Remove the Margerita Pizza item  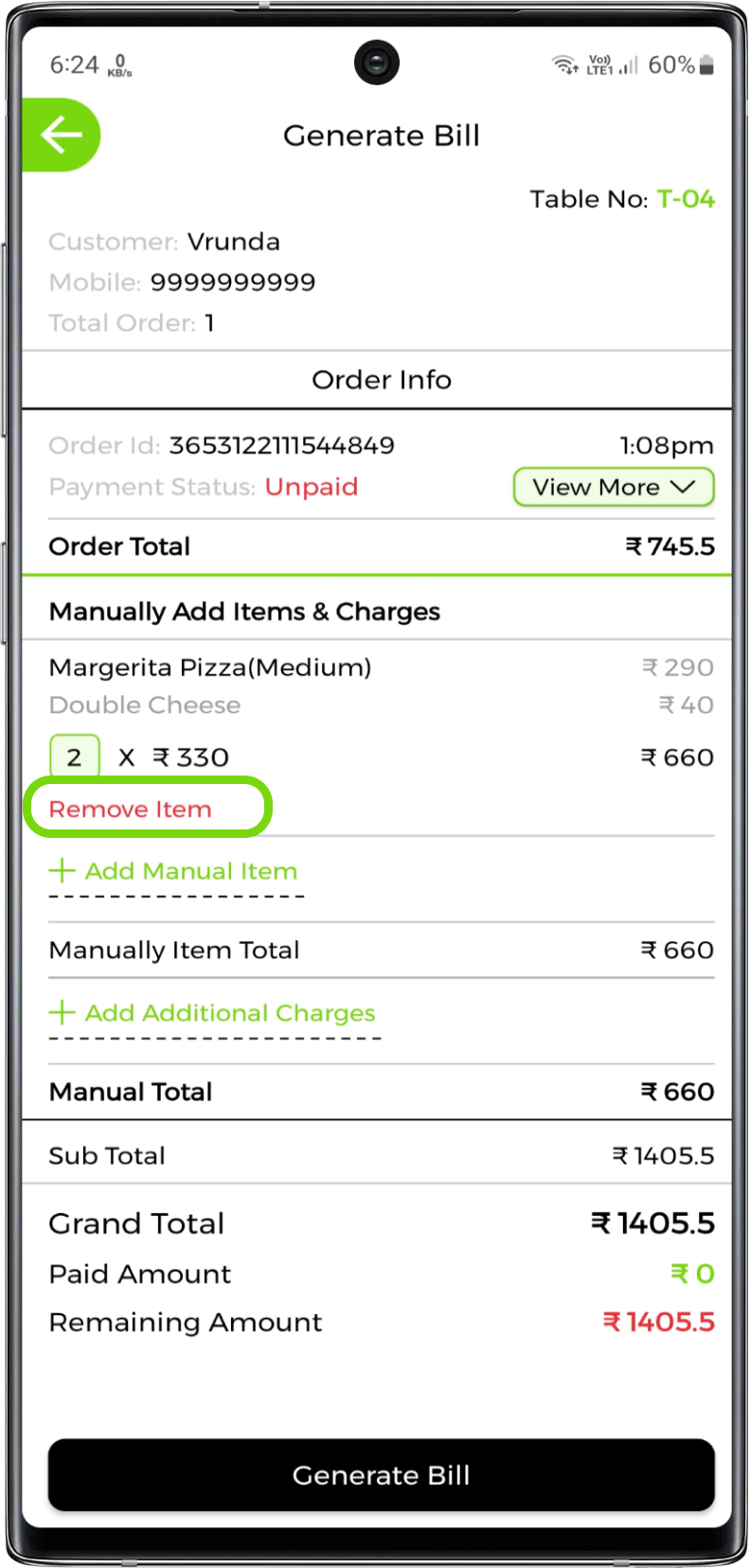click(131, 810)
